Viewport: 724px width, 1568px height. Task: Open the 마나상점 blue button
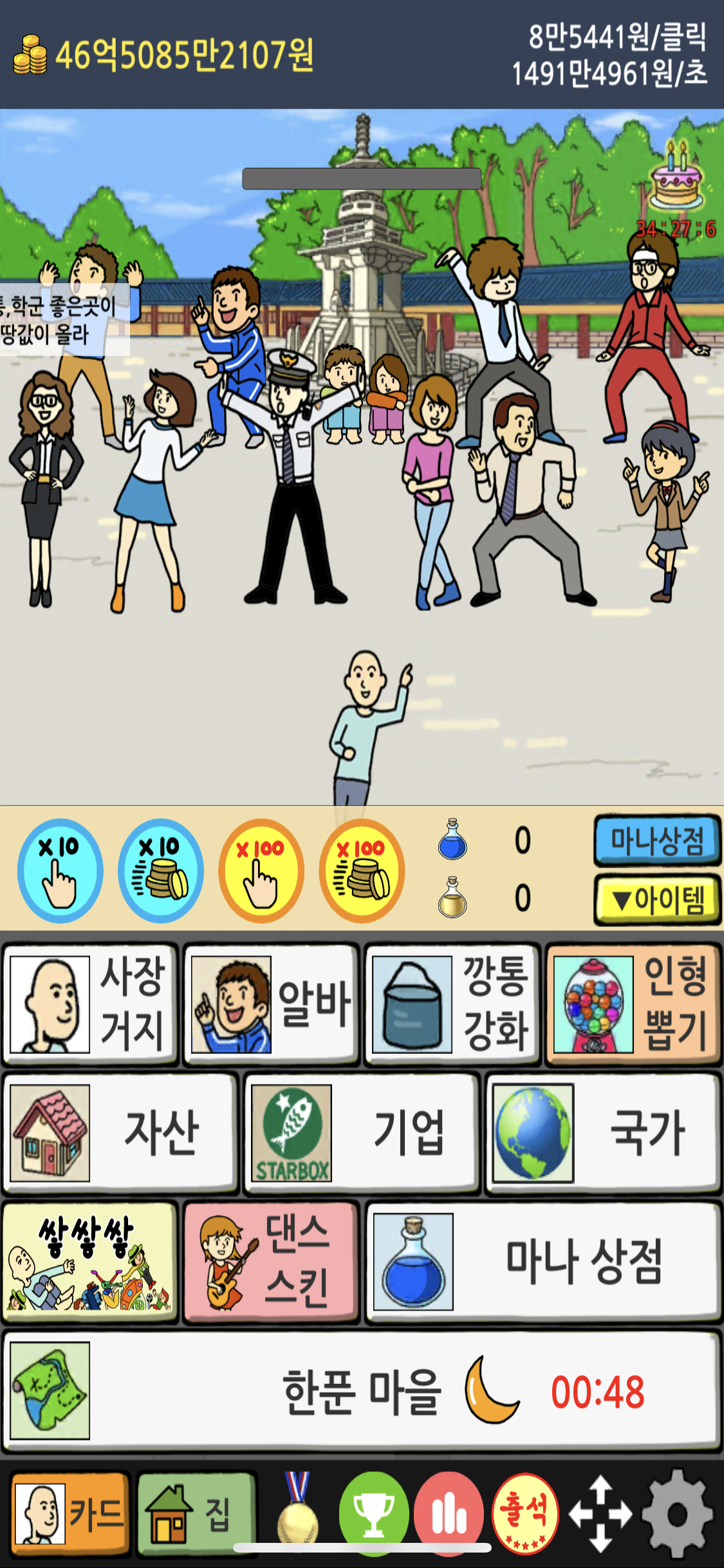(656, 840)
